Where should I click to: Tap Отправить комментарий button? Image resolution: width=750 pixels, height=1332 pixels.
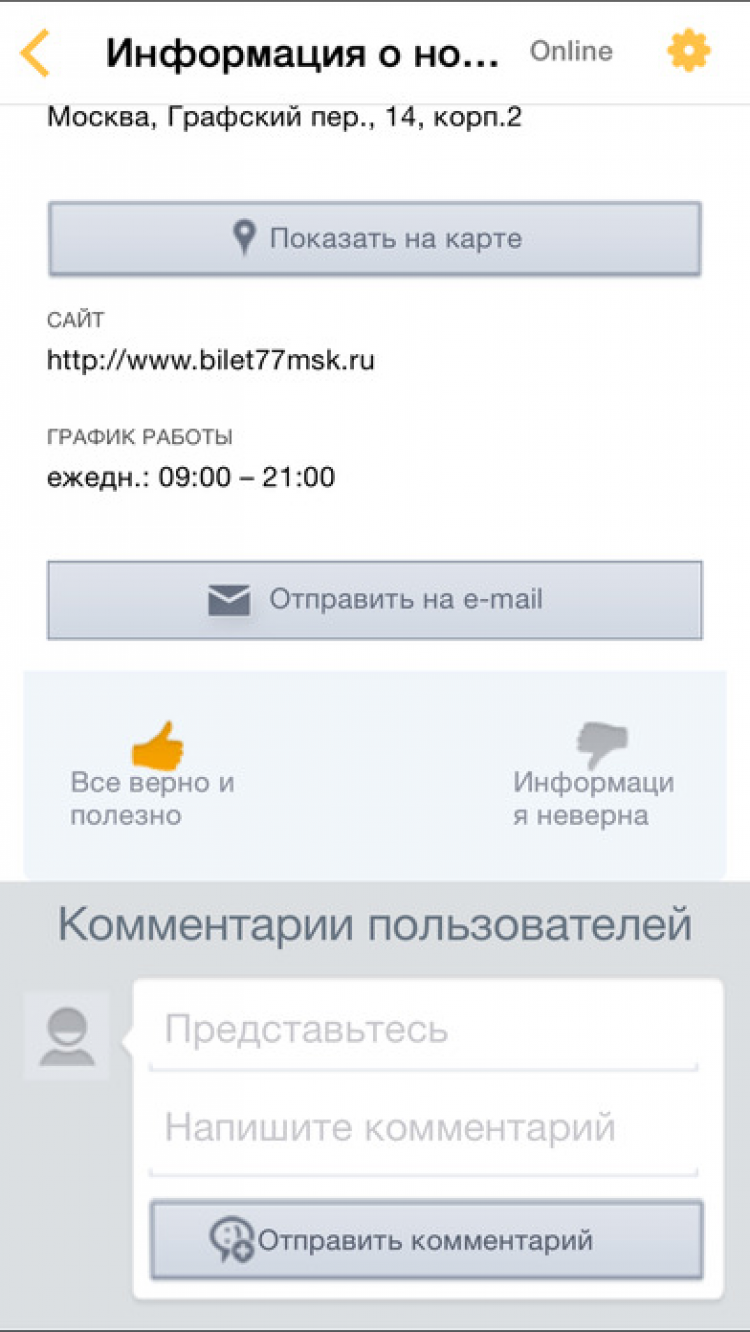426,1241
